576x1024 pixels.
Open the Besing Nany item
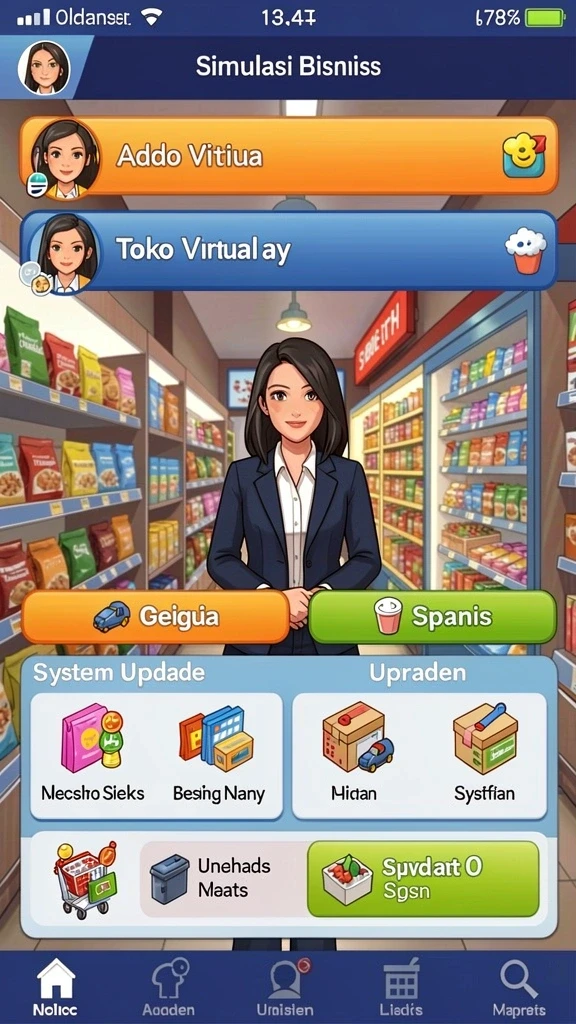point(219,755)
